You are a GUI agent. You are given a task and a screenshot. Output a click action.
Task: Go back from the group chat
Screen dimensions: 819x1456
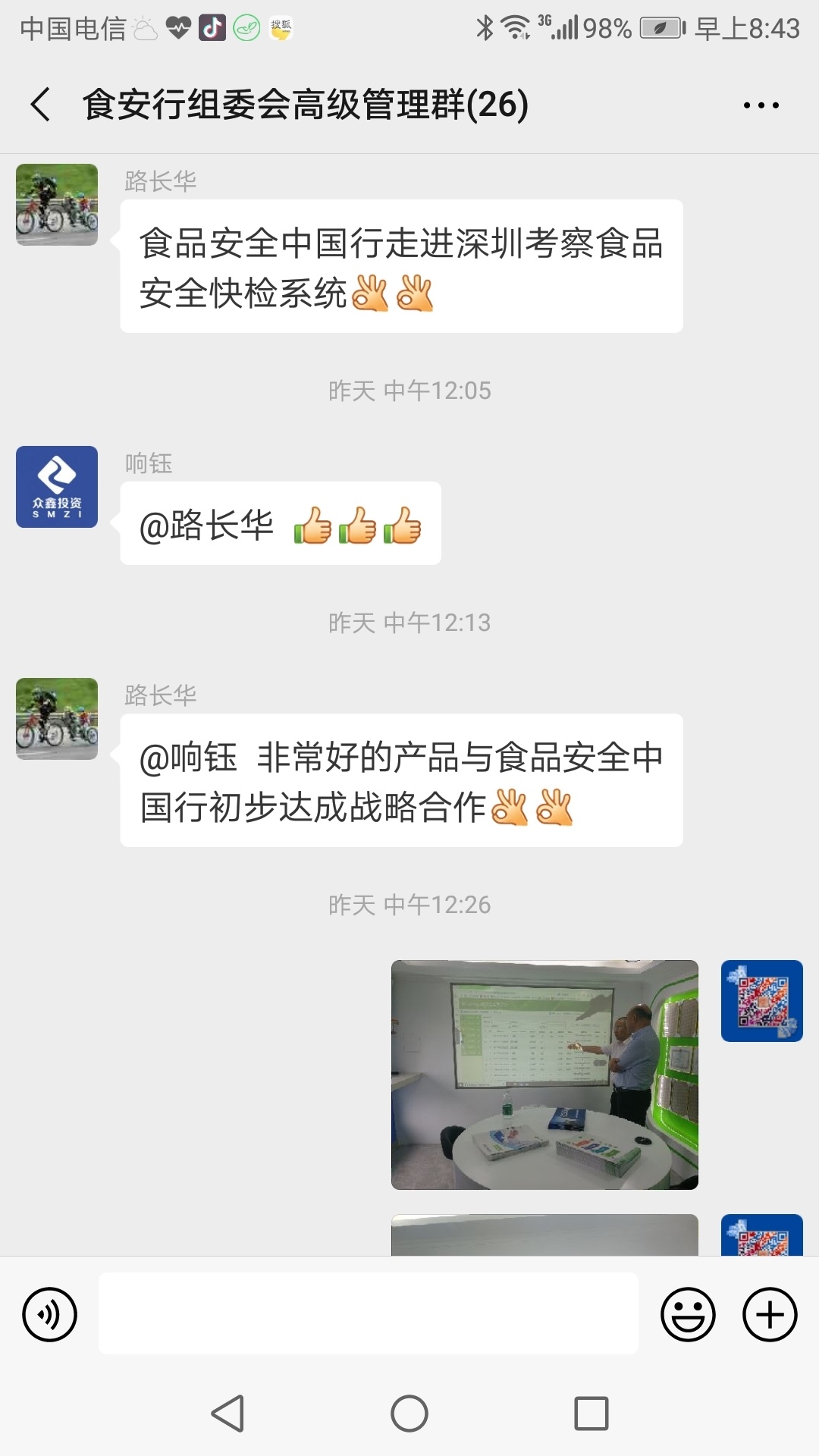point(41,105)
